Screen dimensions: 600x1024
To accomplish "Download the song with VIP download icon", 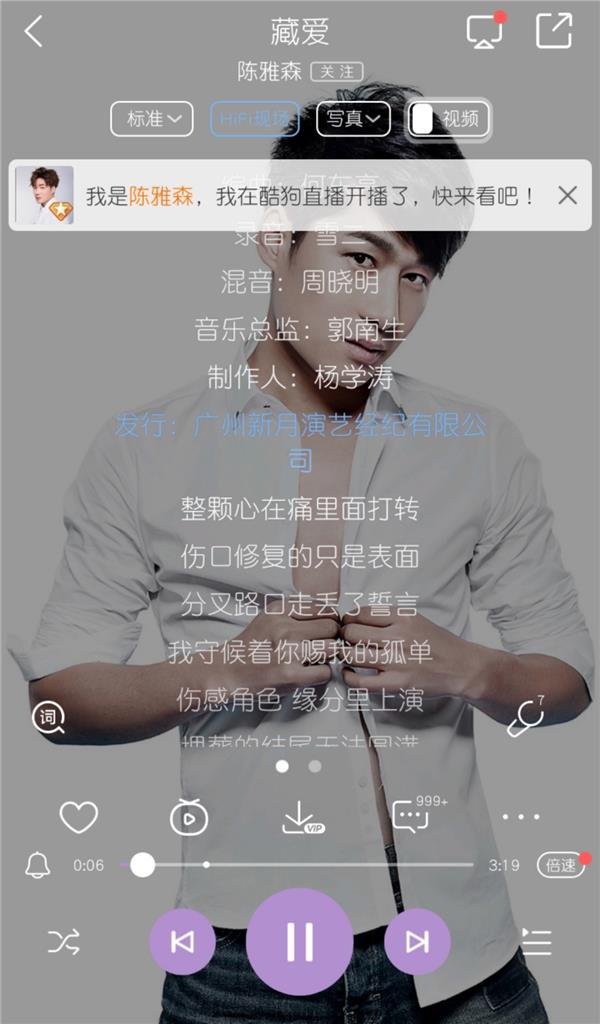I will pyautogui.click(x=301, y=817).
